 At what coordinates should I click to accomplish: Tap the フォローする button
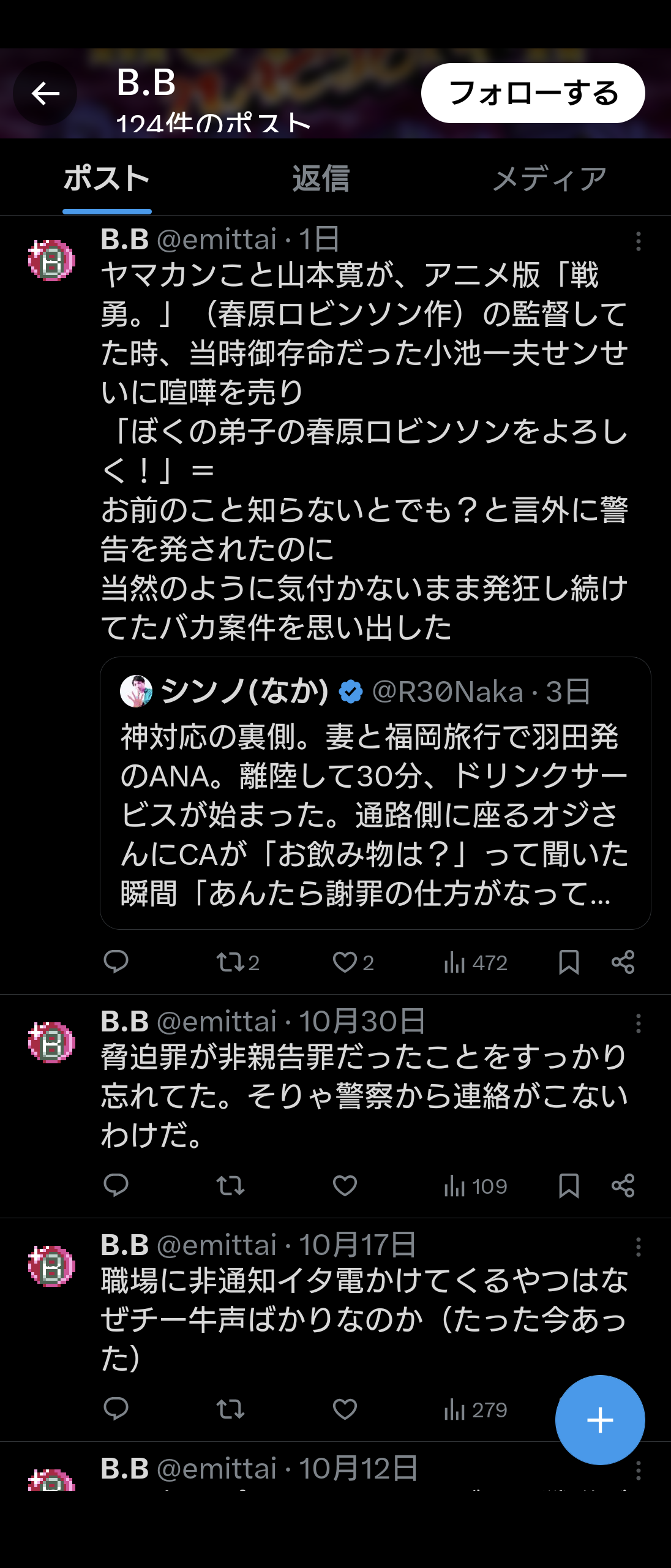pos(533,93)
